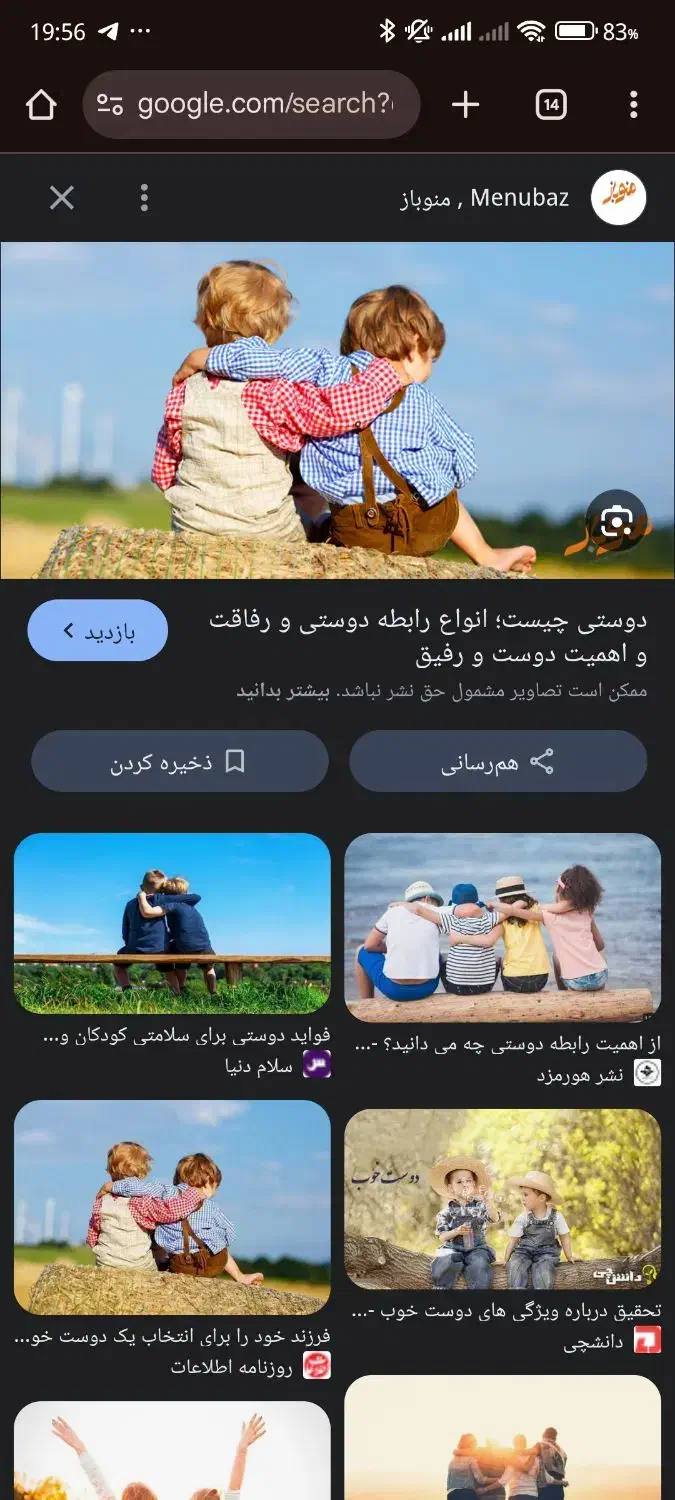Open the image preview options menu
Screen dimensions: 675x1500
click(144, 198)
